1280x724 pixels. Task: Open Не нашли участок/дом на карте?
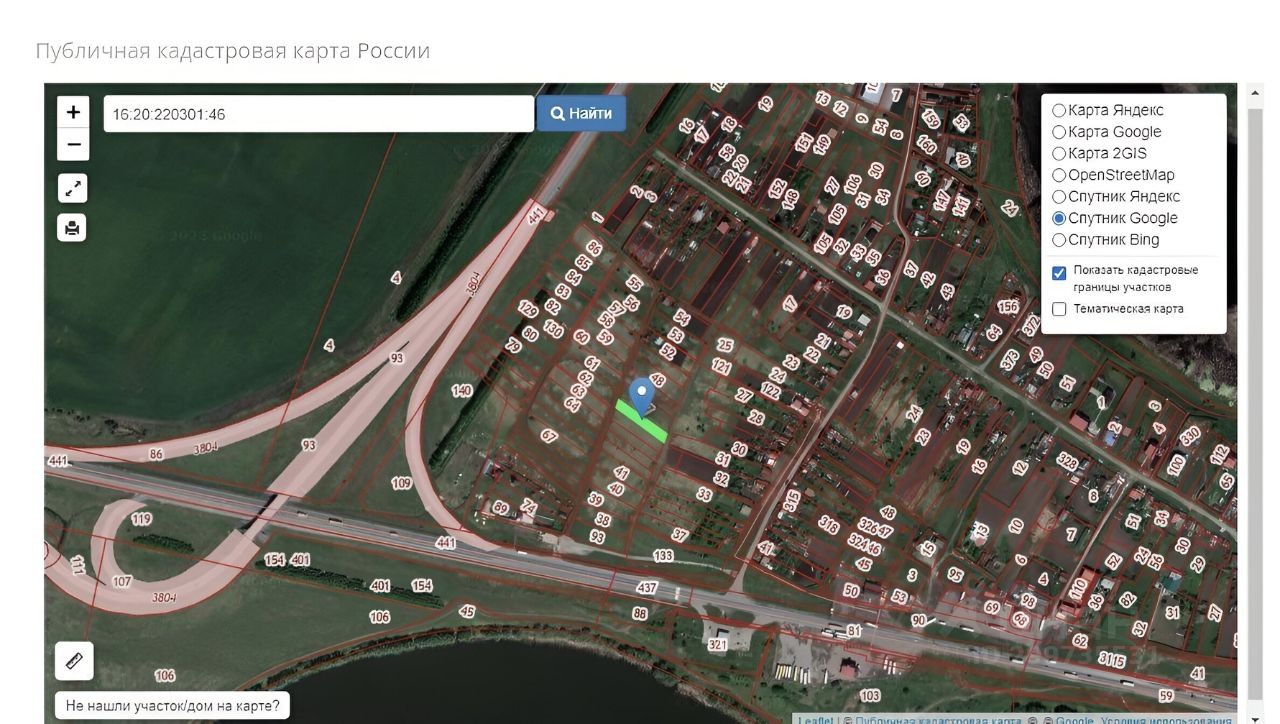click(172, 705)
